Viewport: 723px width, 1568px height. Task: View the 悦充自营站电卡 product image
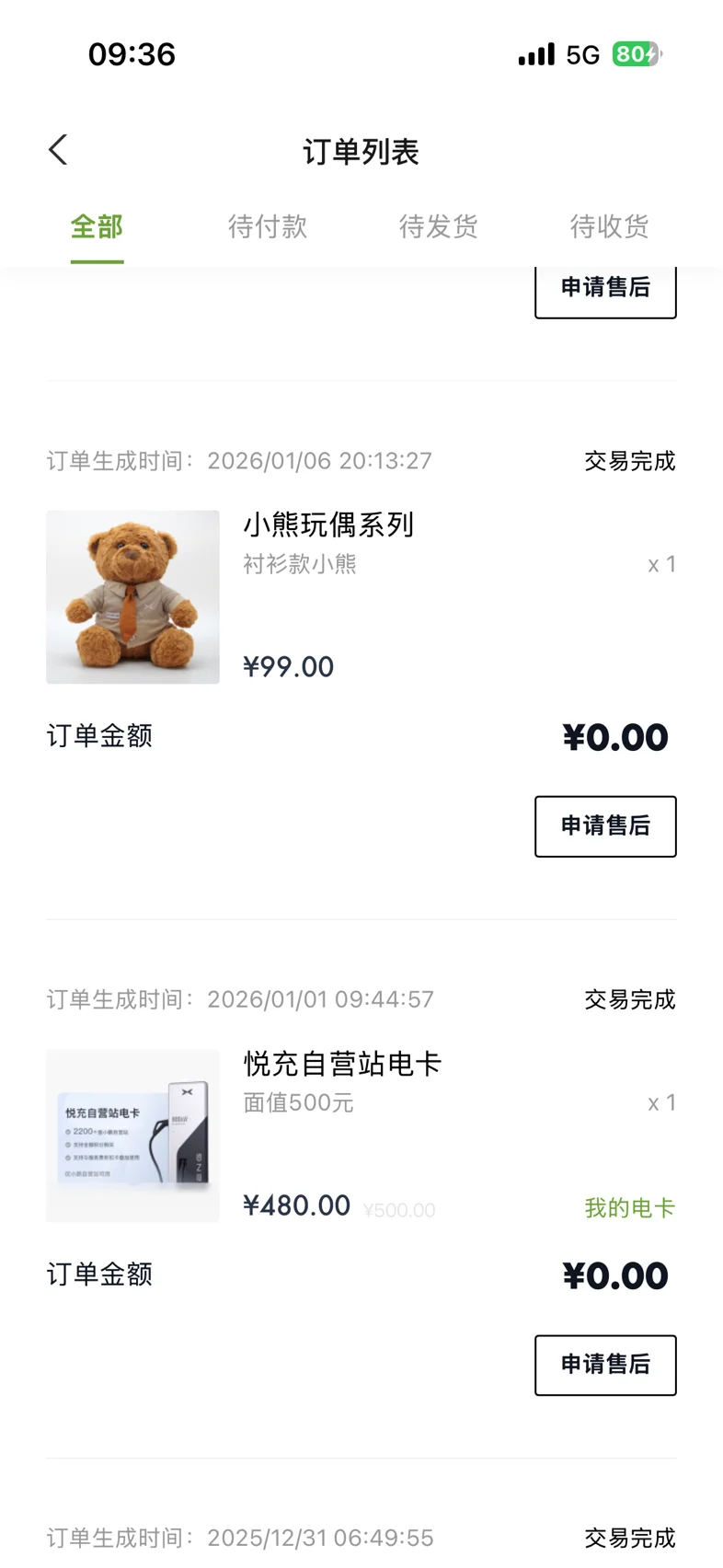click(133, 1136)
